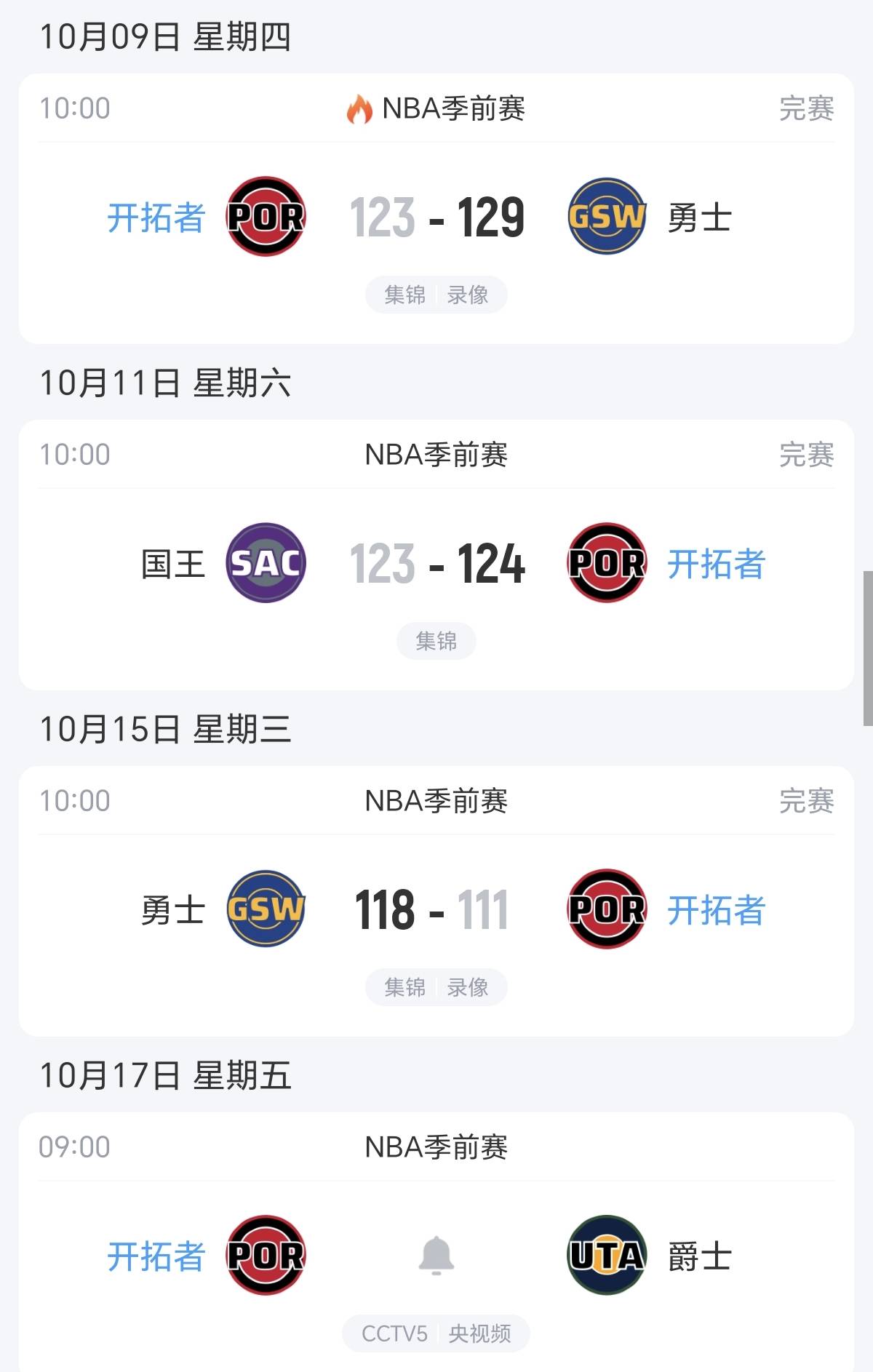The height and width of the screenshot is (1372, 873).
Task: Click the POR logo in the Oct 9 game
Action: [x=266, y=216]
